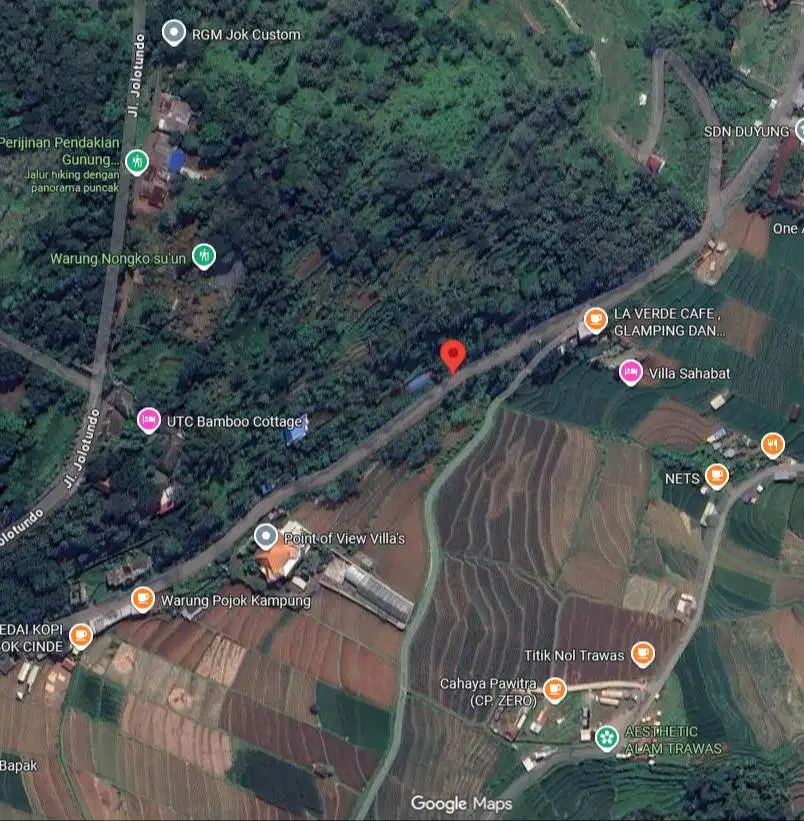The height and width of the screenshot is (821, 804).
Task: Open the RGM Jok Custom place marker
Action: (x=174, y=33)
